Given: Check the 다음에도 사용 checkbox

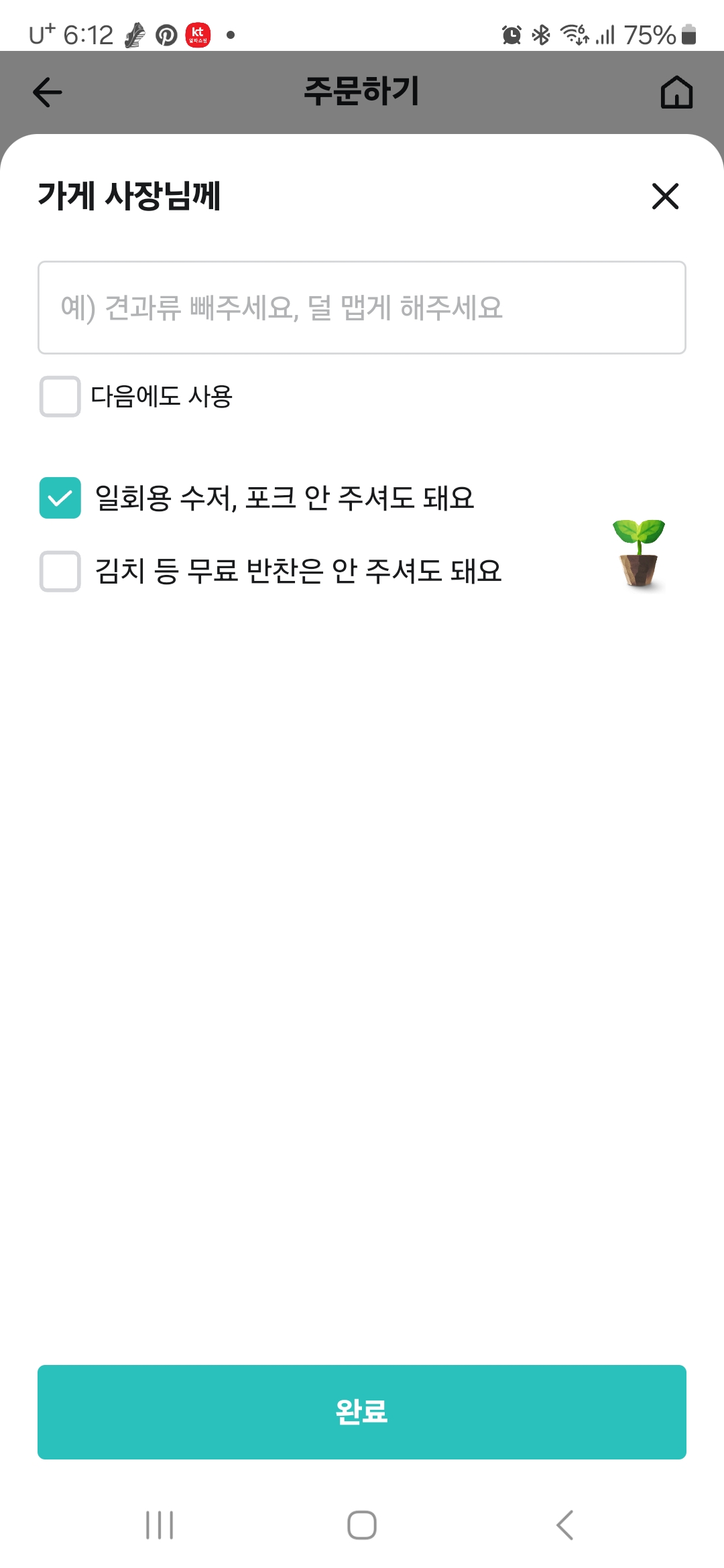Looking at the screenshot, I should click(x=60, y=397).
